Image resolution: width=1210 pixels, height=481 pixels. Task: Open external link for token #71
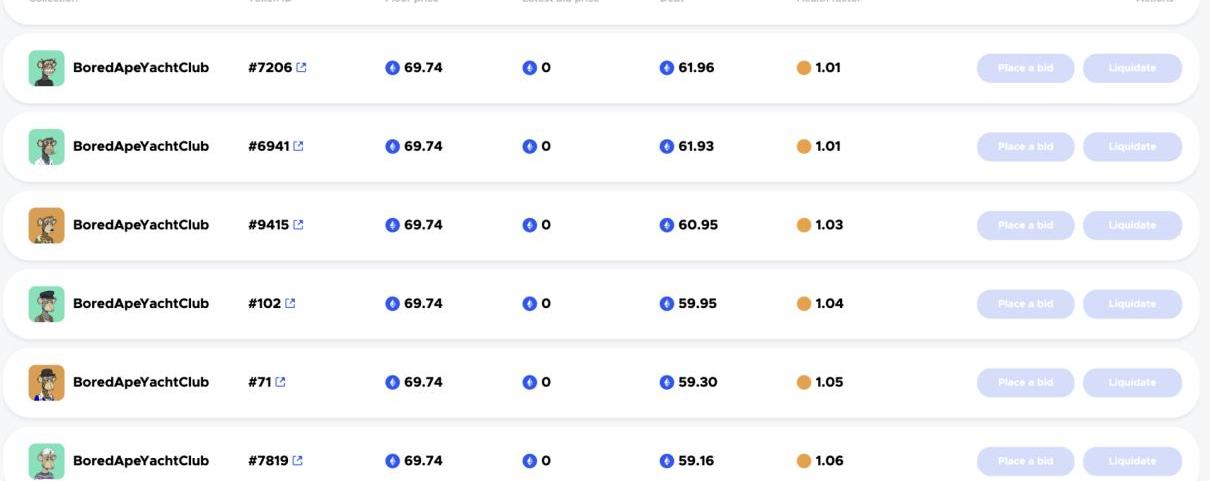coord(280,382)
